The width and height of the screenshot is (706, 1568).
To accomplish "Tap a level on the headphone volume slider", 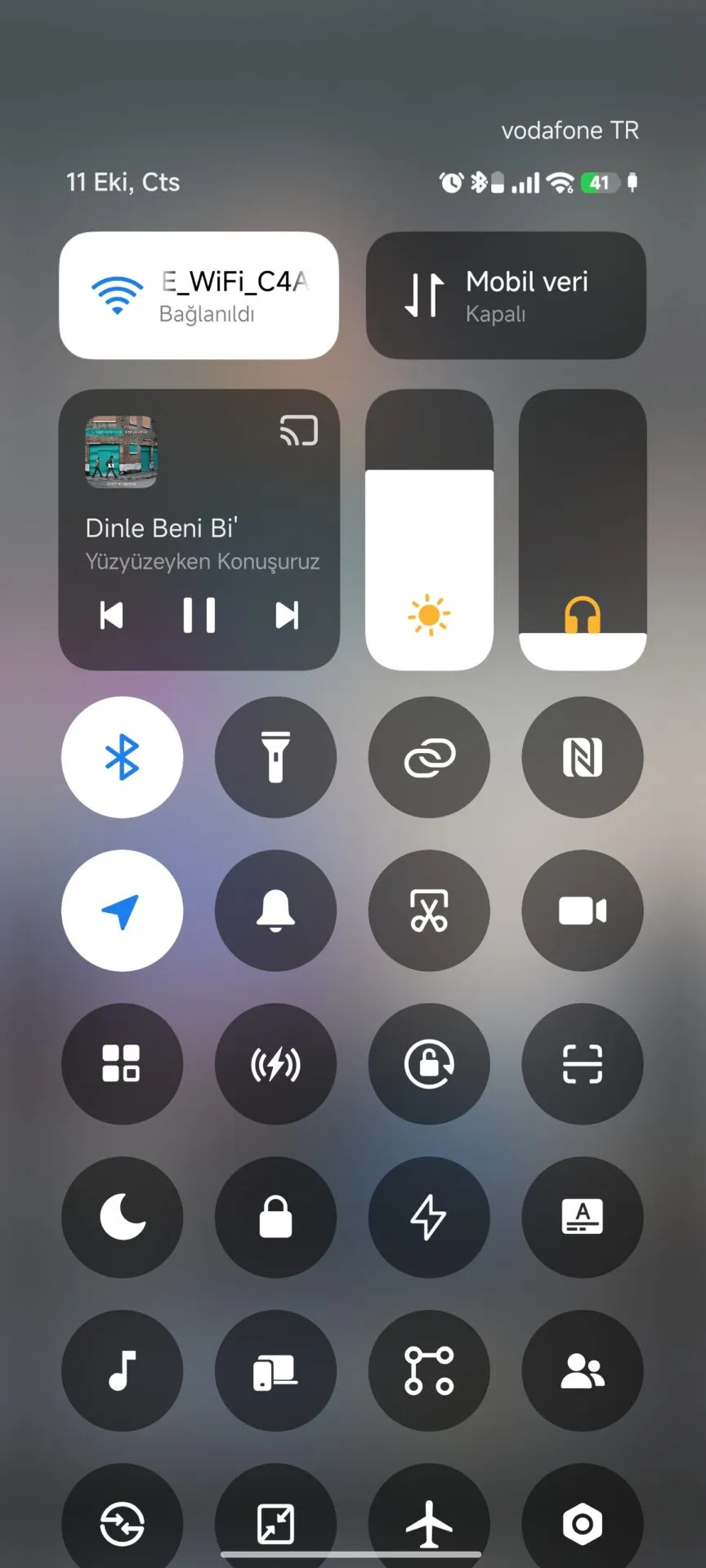I will point(583,531).
